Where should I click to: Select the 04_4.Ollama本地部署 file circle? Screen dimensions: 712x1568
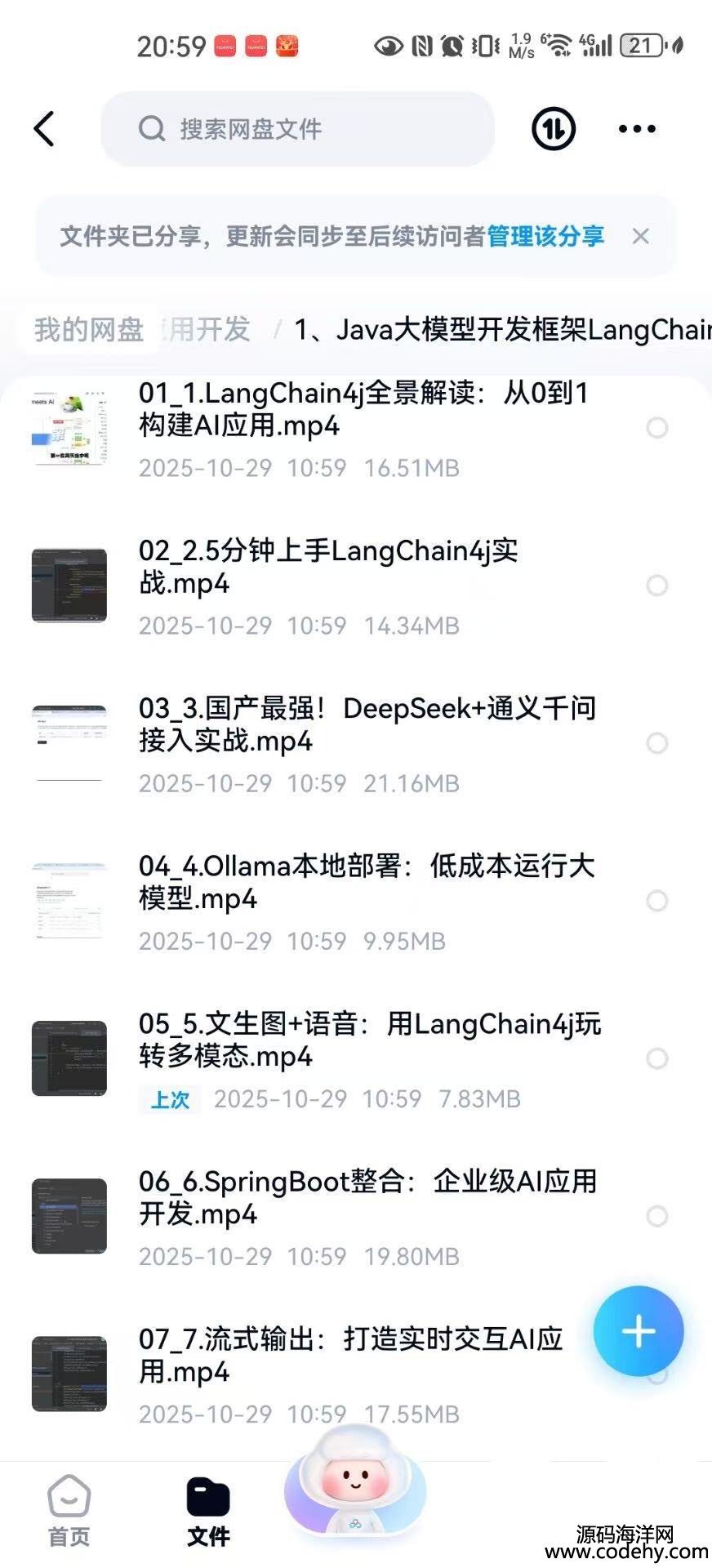point(657,901)
